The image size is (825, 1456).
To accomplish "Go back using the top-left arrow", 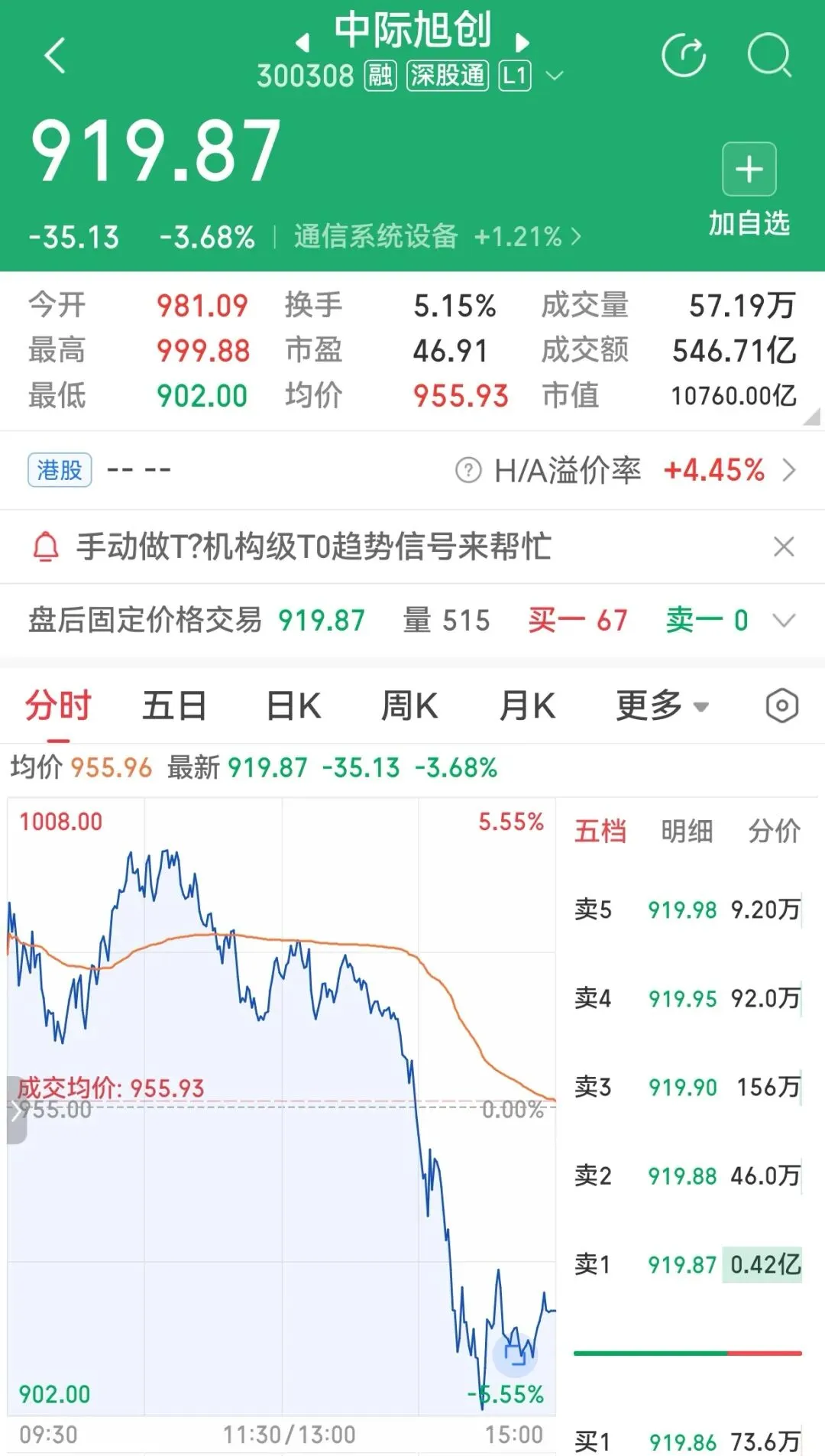I will [55, 56].
